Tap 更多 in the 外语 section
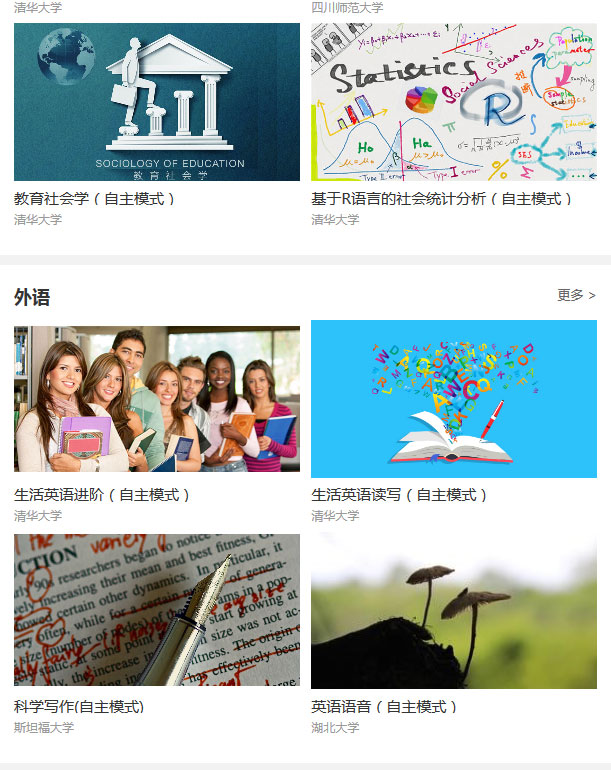611x770 pixels. 576,295
